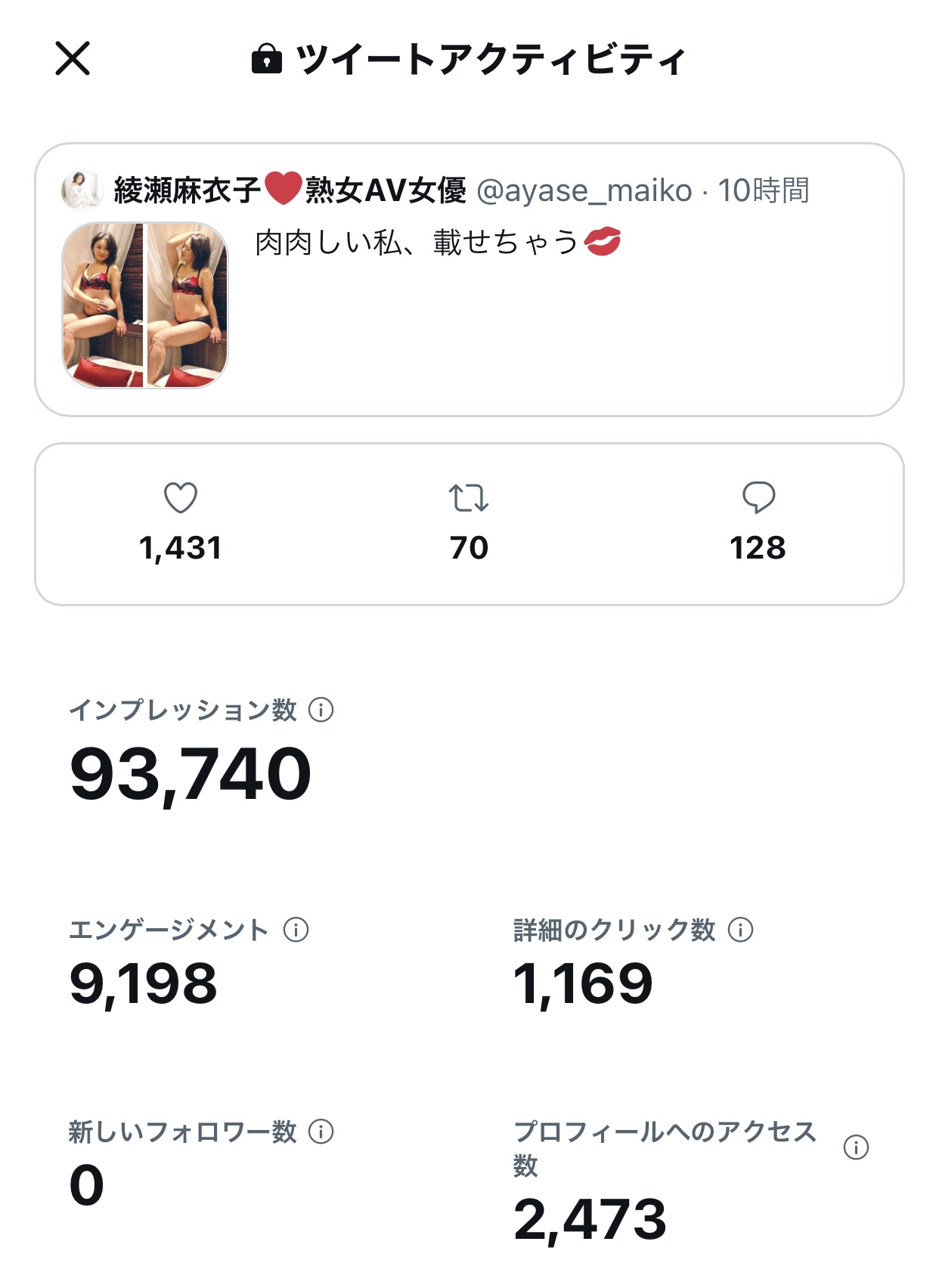939x1288 pixels.
Task: Show info for プロフィールへのアクセス数
Action: [856, 1147]
